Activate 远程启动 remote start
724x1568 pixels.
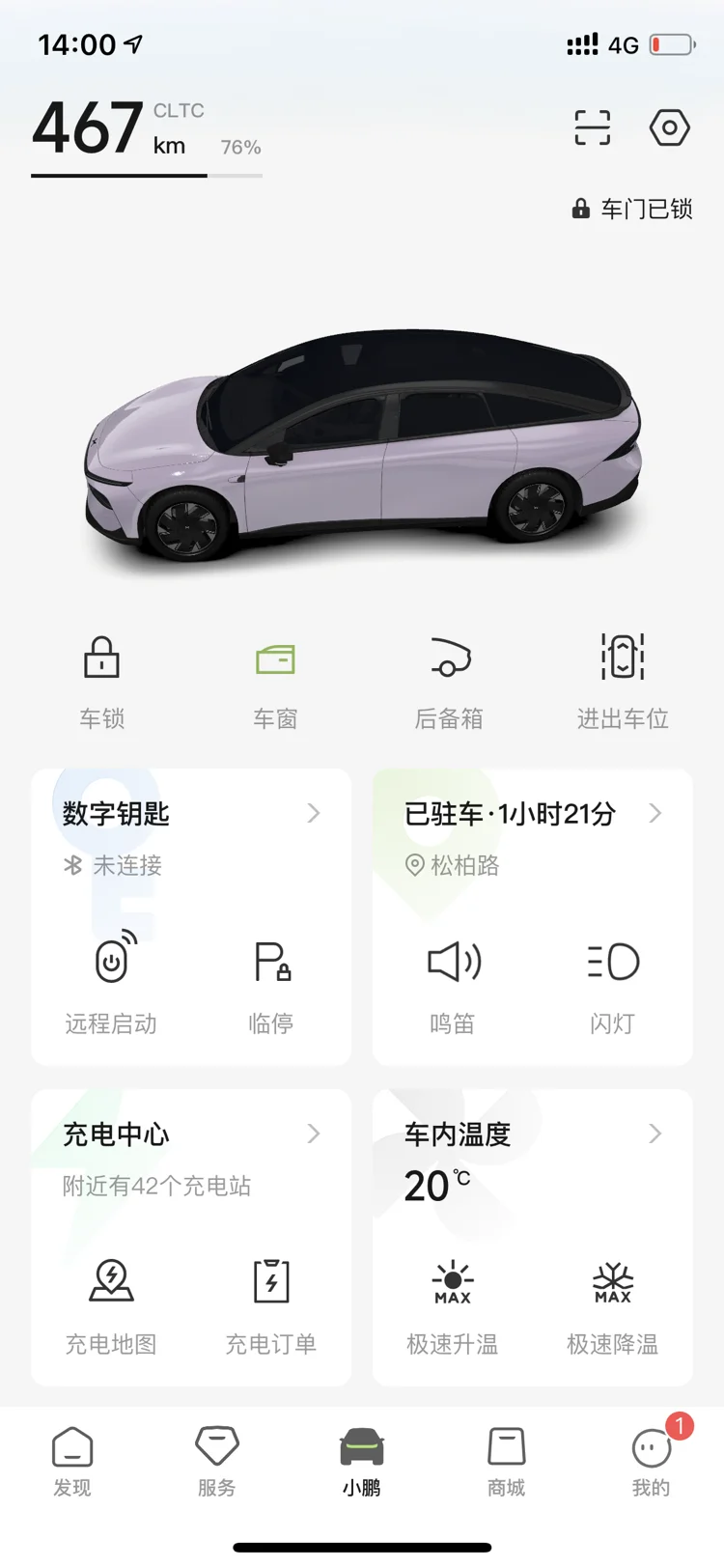[x=111, y=981]
